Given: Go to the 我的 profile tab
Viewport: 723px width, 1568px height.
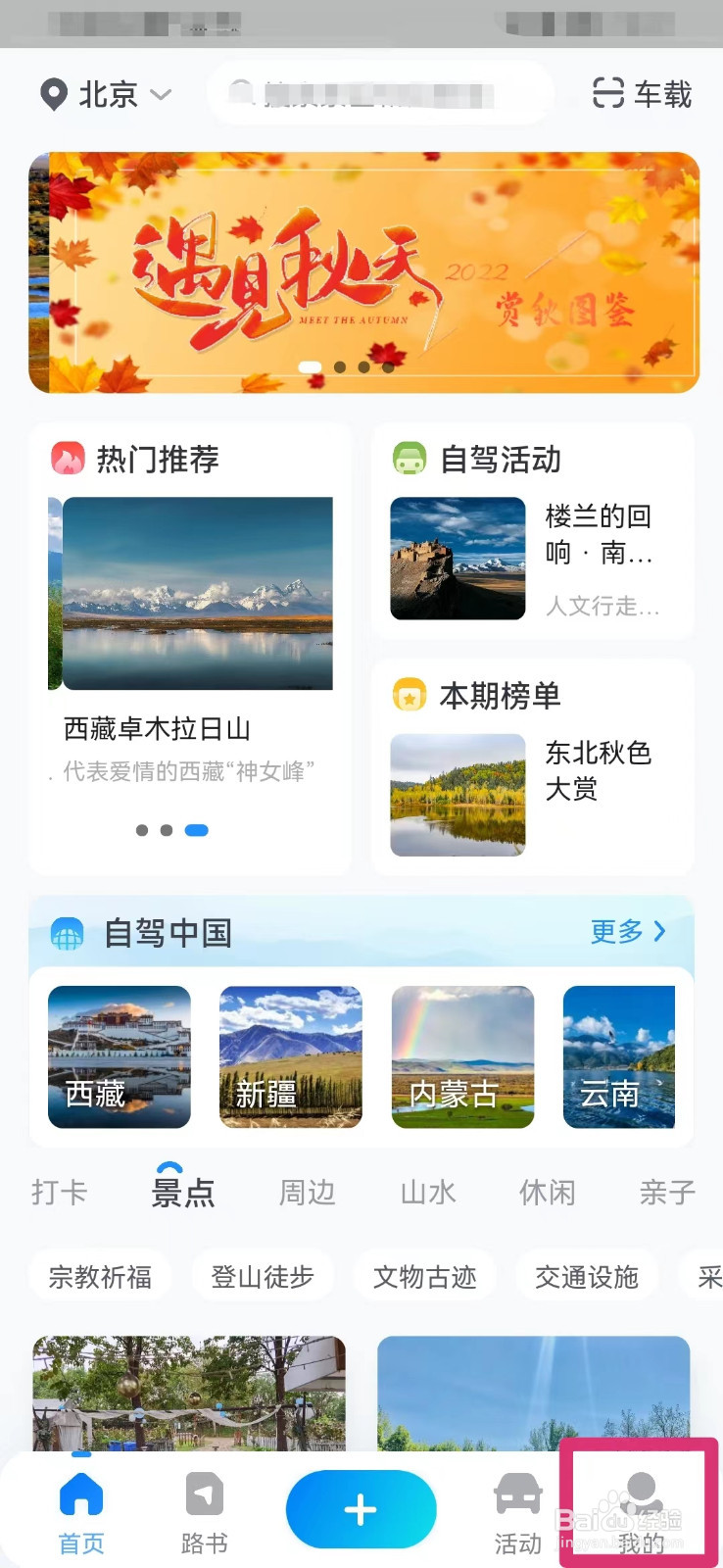Looking at the screenshot, I should pos(641,1512).
